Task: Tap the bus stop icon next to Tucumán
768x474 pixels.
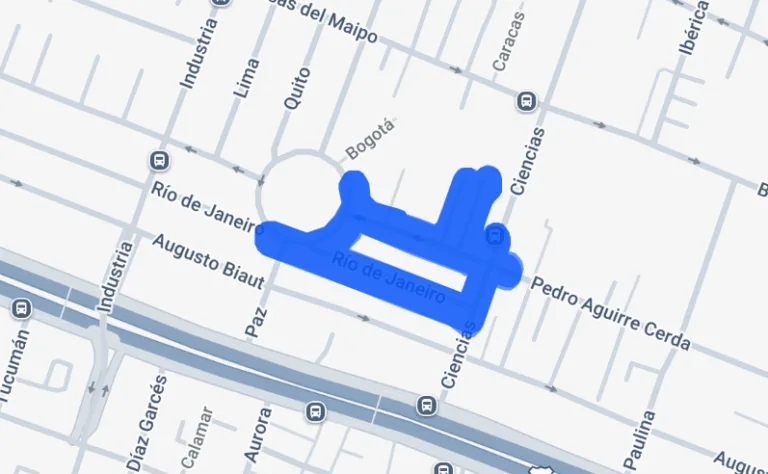Action: pyautogui.click(x=22, y=310)
